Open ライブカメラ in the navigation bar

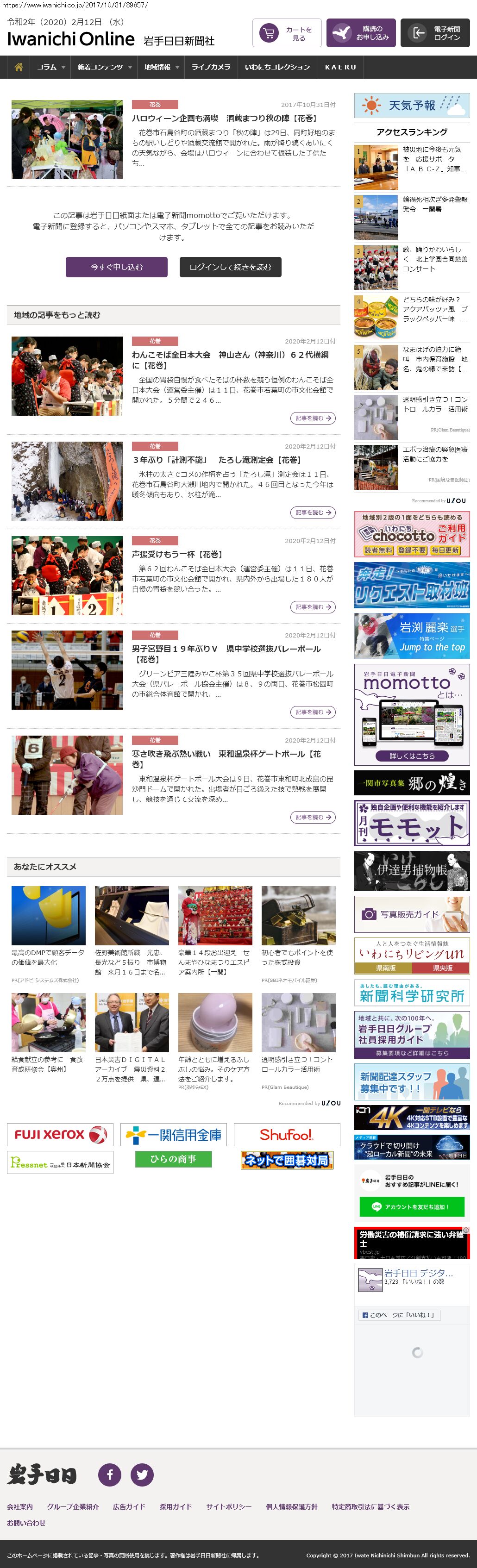[x=211, y=67]
